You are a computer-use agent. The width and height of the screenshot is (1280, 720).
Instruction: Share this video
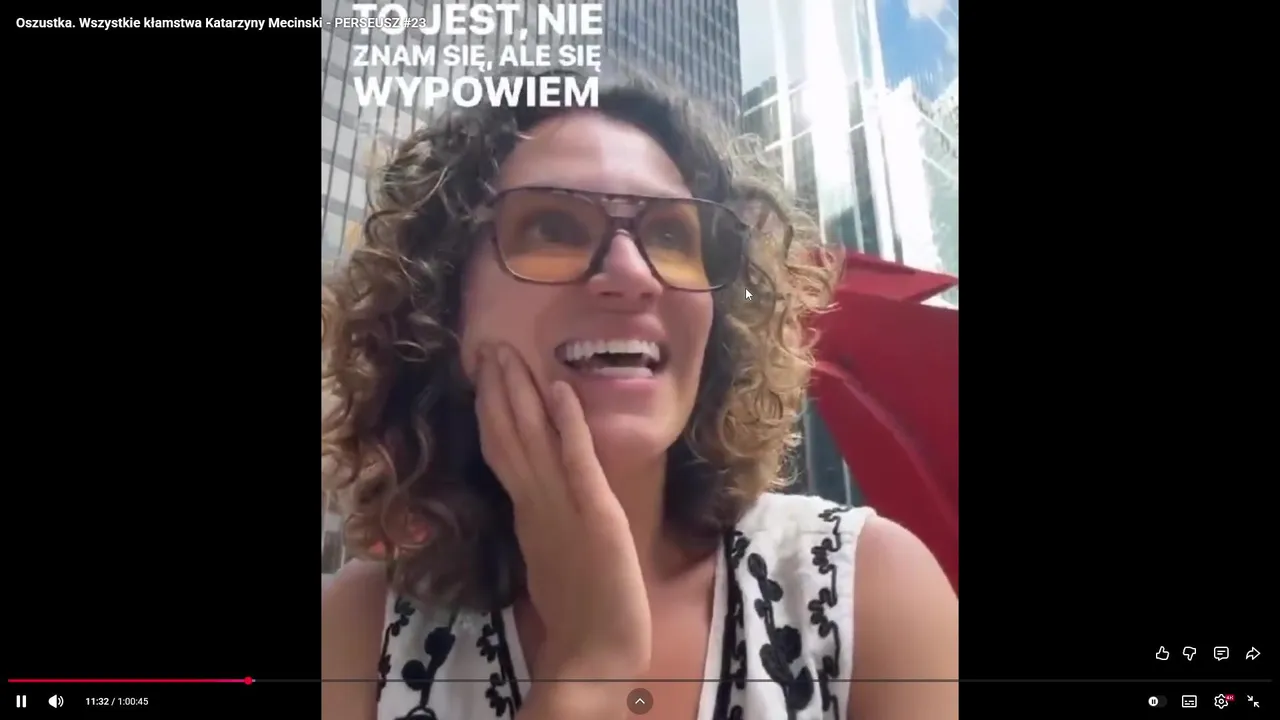coord(1253,653)
